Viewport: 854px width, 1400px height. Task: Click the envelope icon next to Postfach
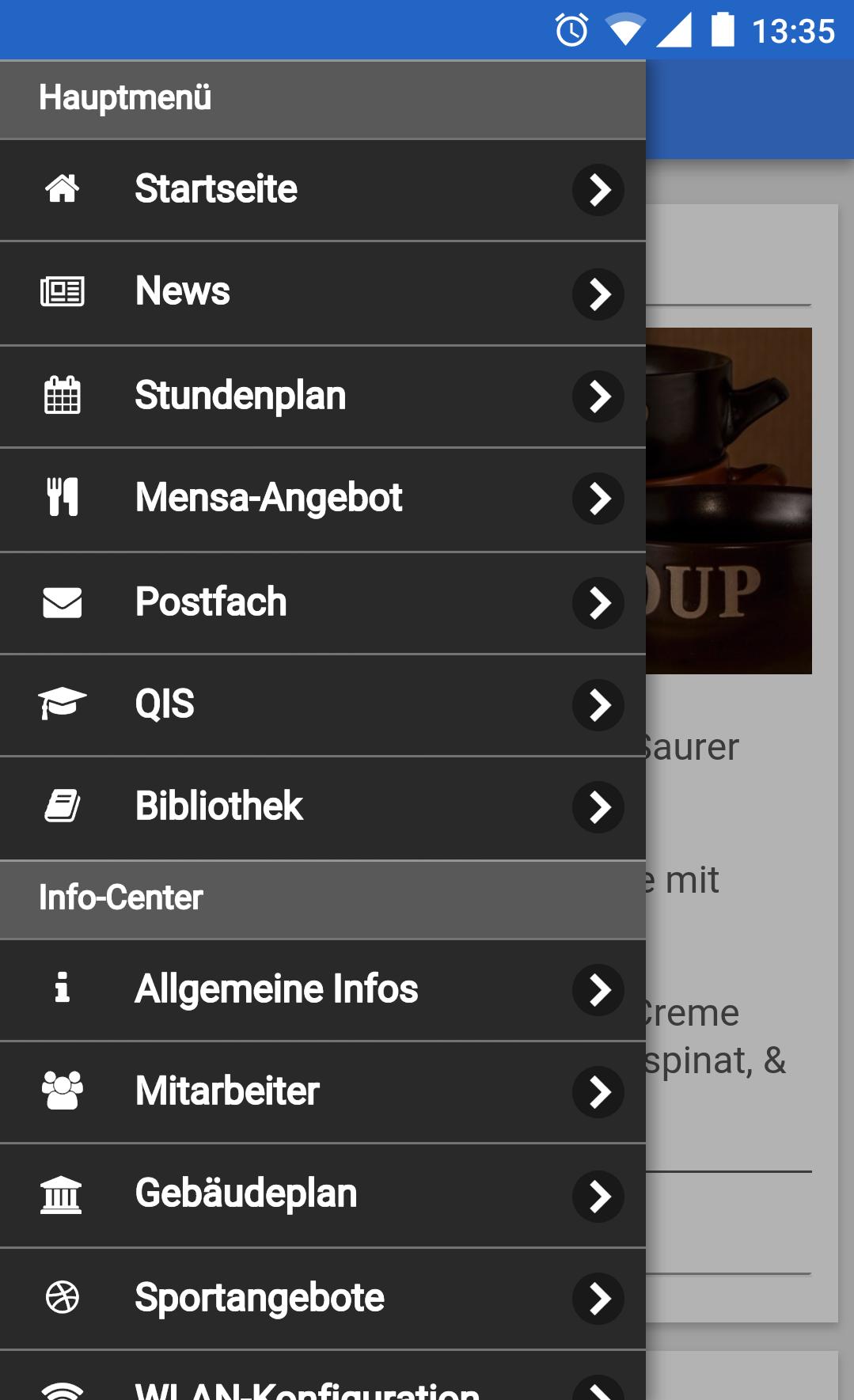(63, 601)
